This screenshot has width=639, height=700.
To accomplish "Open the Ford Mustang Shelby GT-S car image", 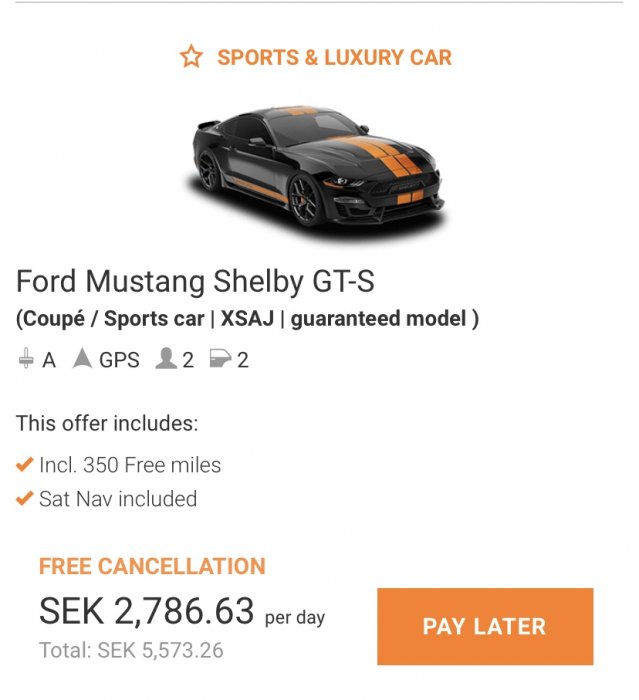I will [318, 170].
